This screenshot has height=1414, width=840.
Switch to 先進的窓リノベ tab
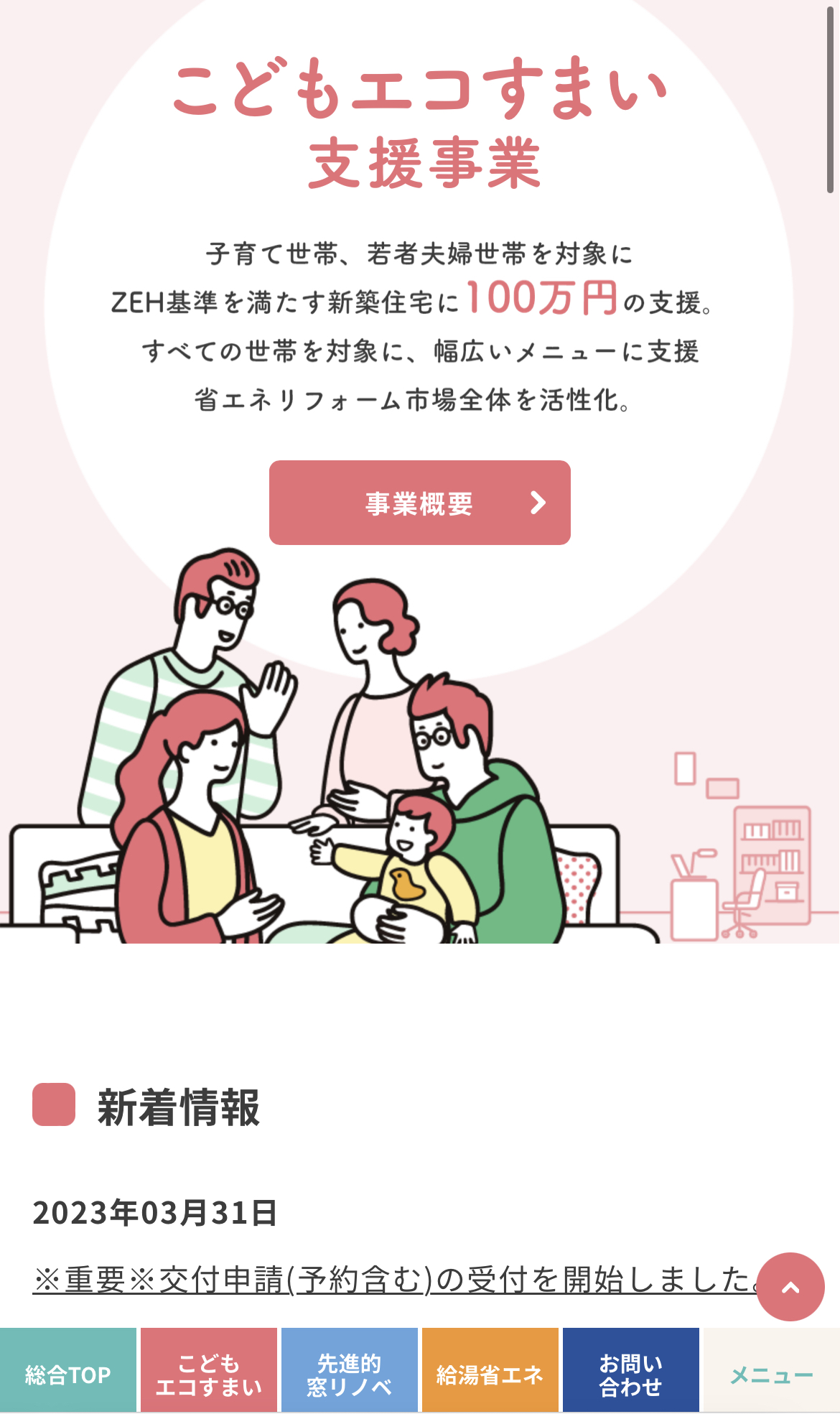(350, 1370)
